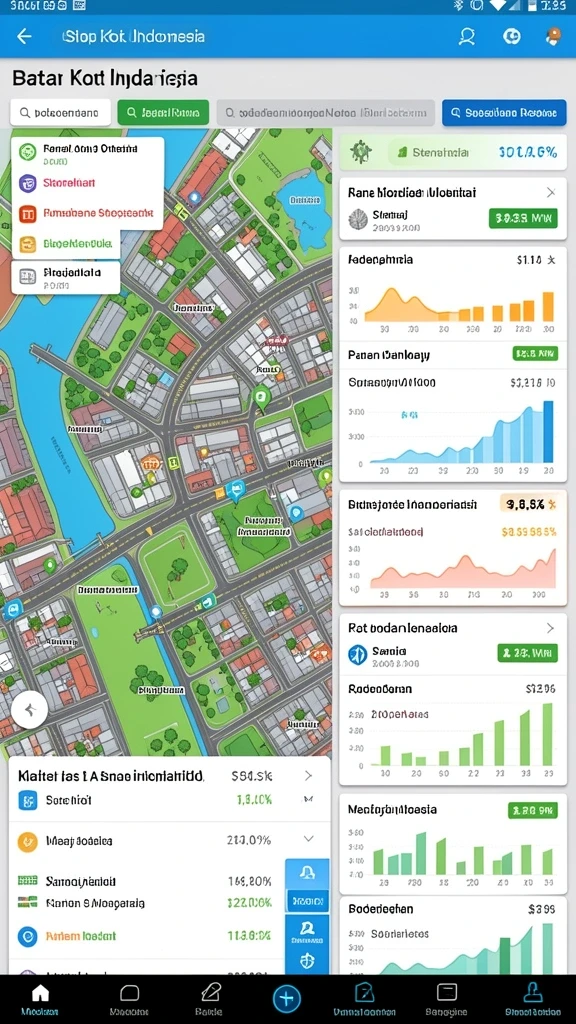This screenshot has height=1024, width=576.
Task: Open the user profile icon in the app bar
Action: (x=466, y=37)
